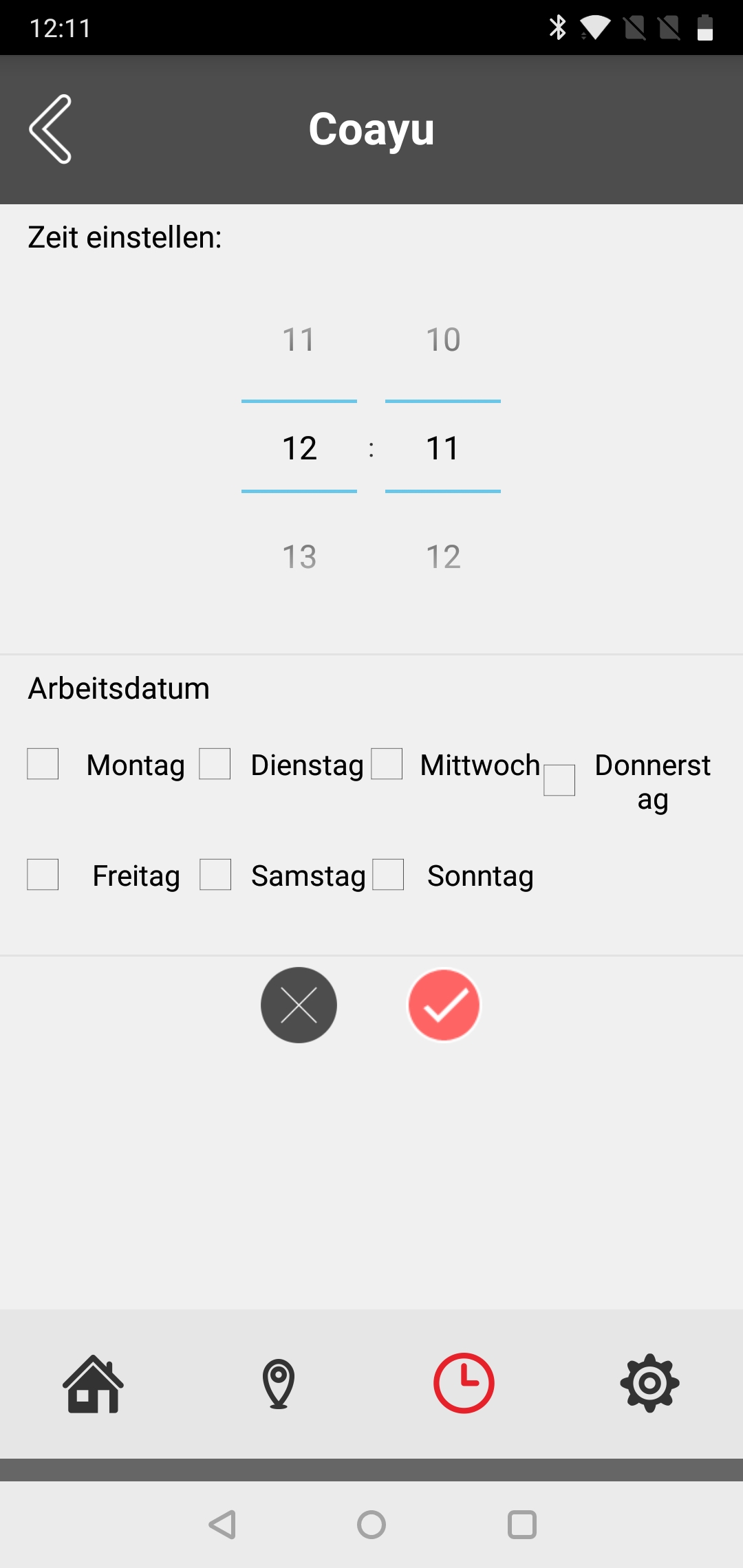Confirm schedule with the red checkmark button
Image resolution: width=743 pixels, height=1568 pixels.
click(444, 1005)
